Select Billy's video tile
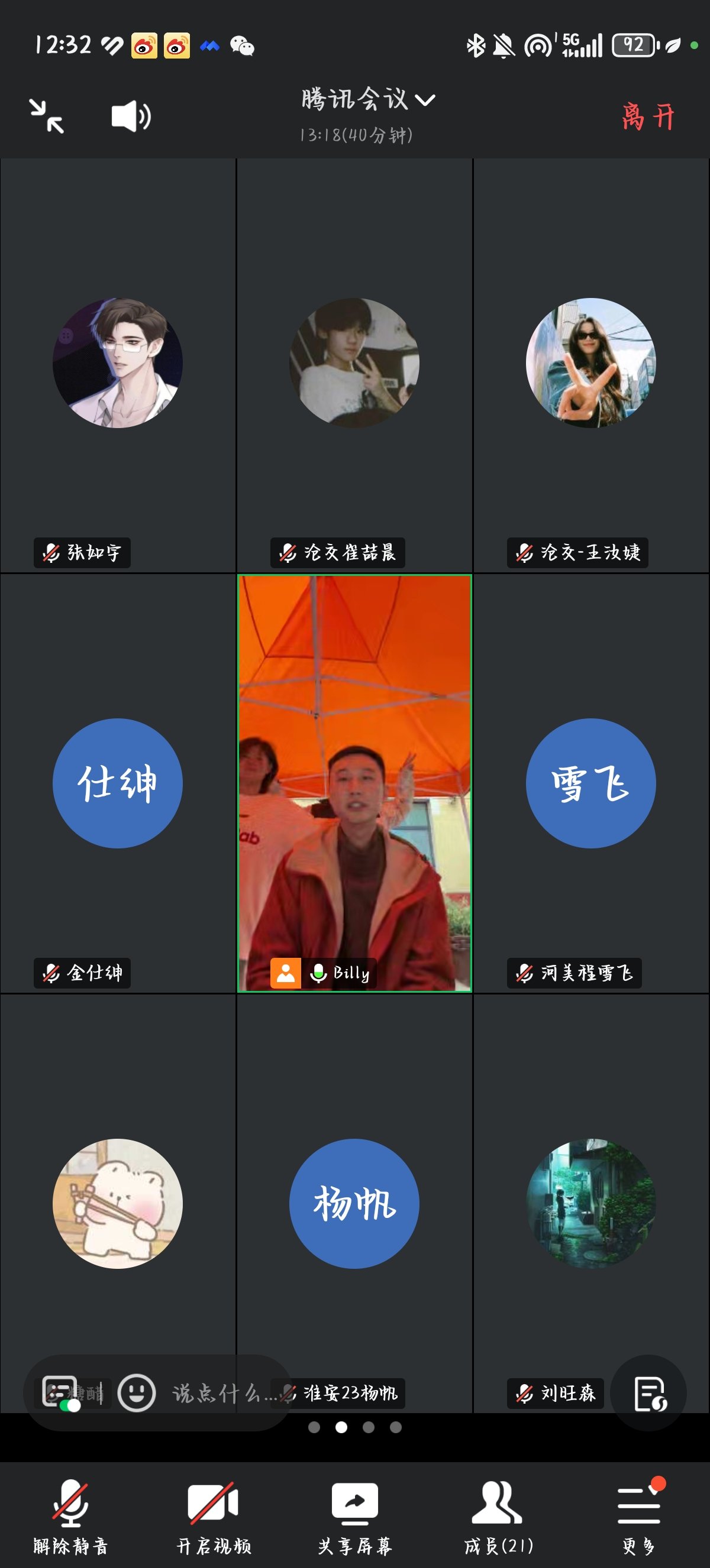Viewport: 710px width, 1568px height. click(354, 782)
